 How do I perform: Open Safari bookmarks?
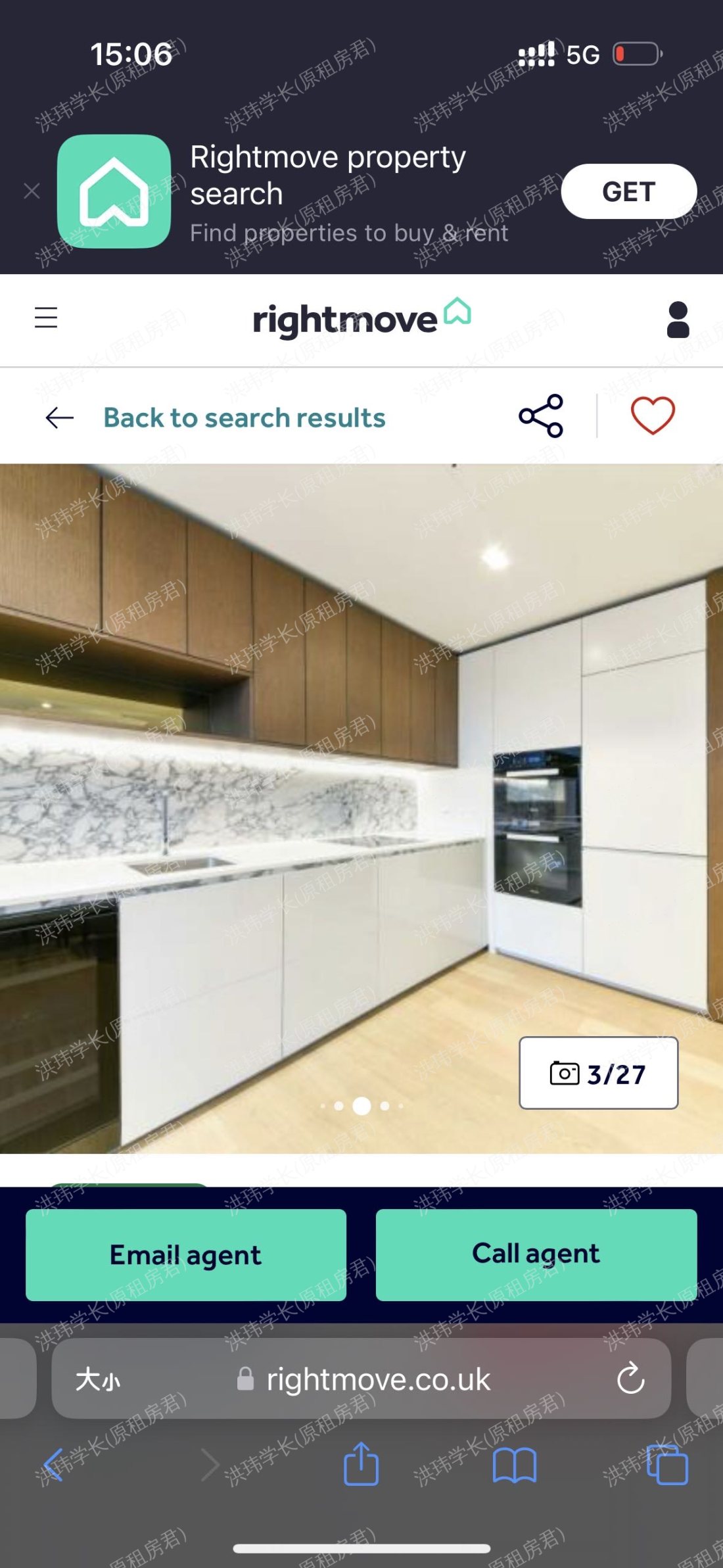tap(515, 1465)
